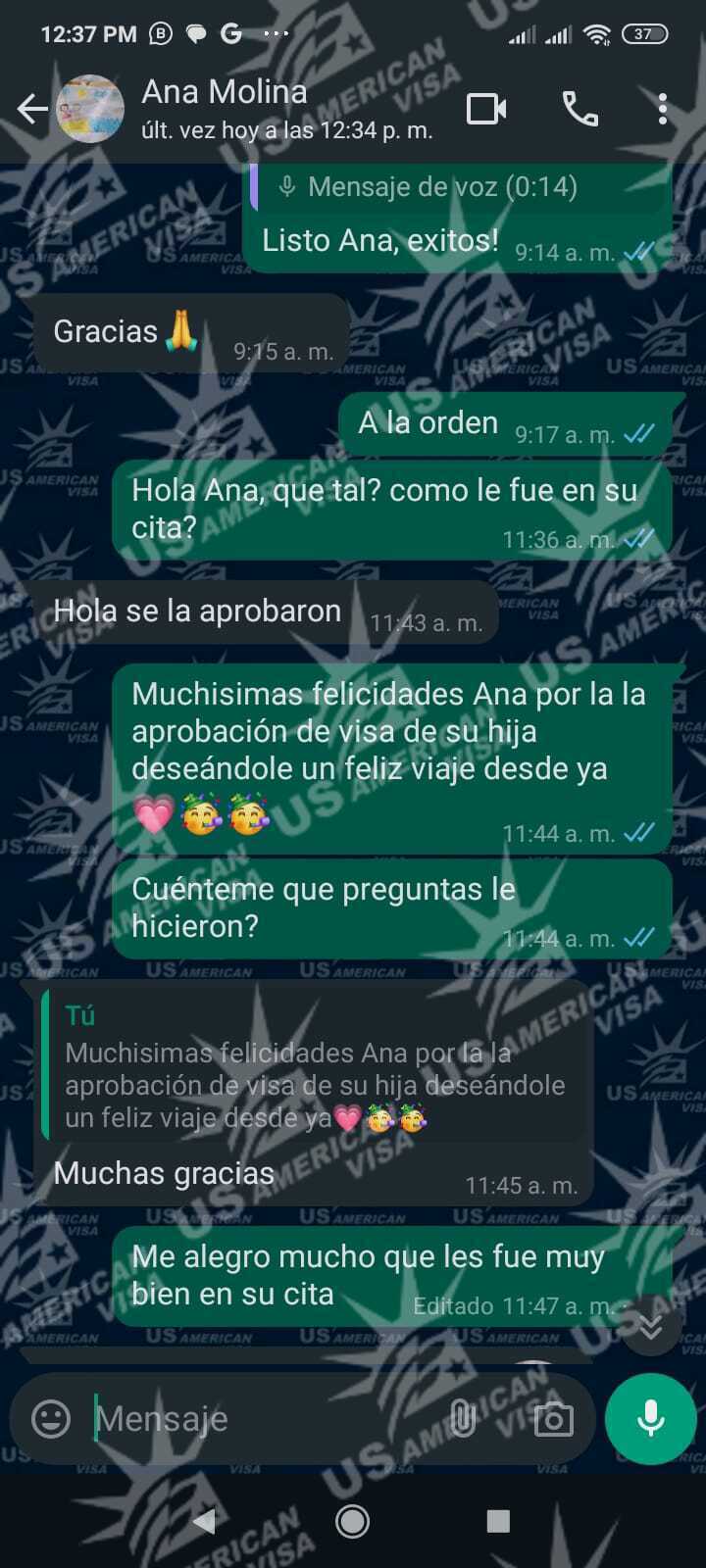Start a video call with Ana Molina
The image size is (706, 1568).
(486, 109)
